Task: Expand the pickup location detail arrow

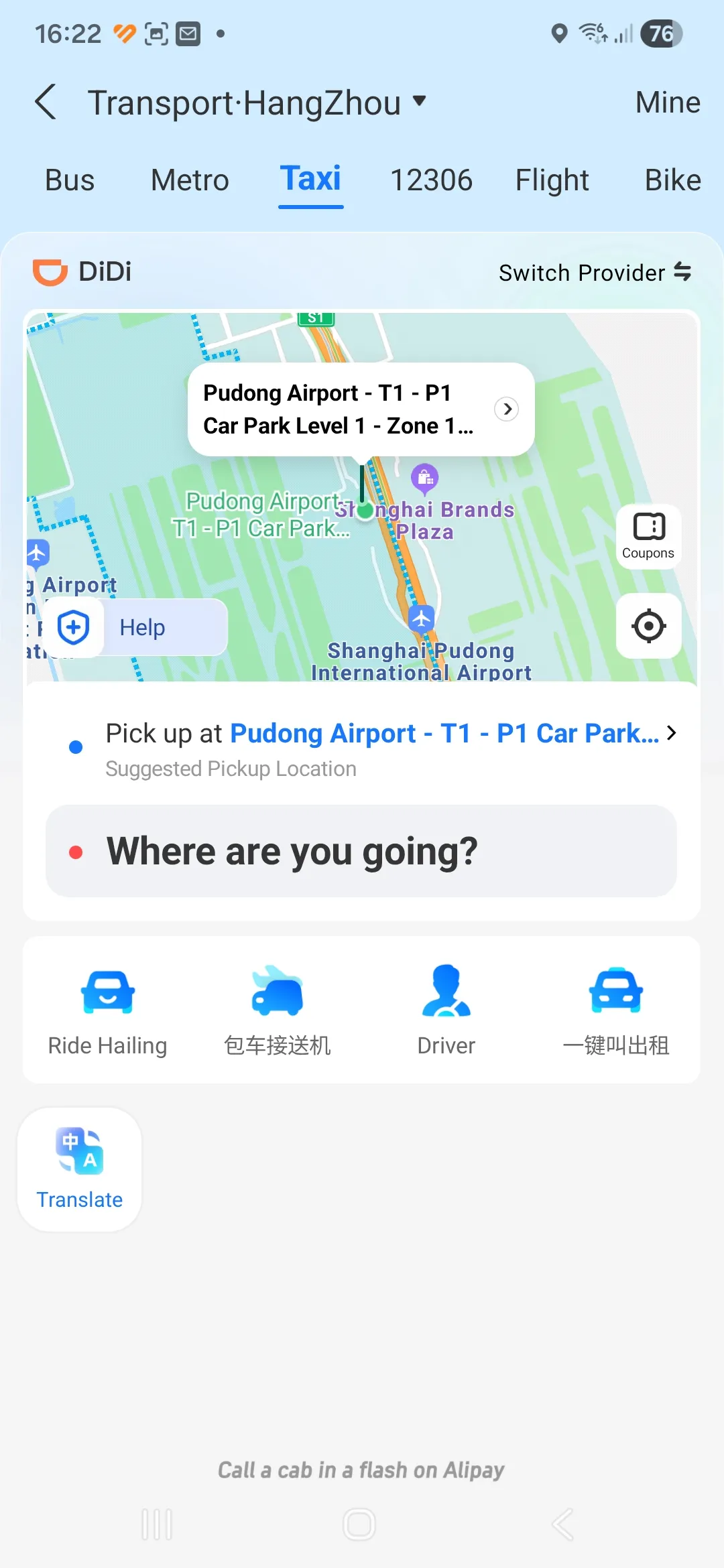Action: coord(672,733)
